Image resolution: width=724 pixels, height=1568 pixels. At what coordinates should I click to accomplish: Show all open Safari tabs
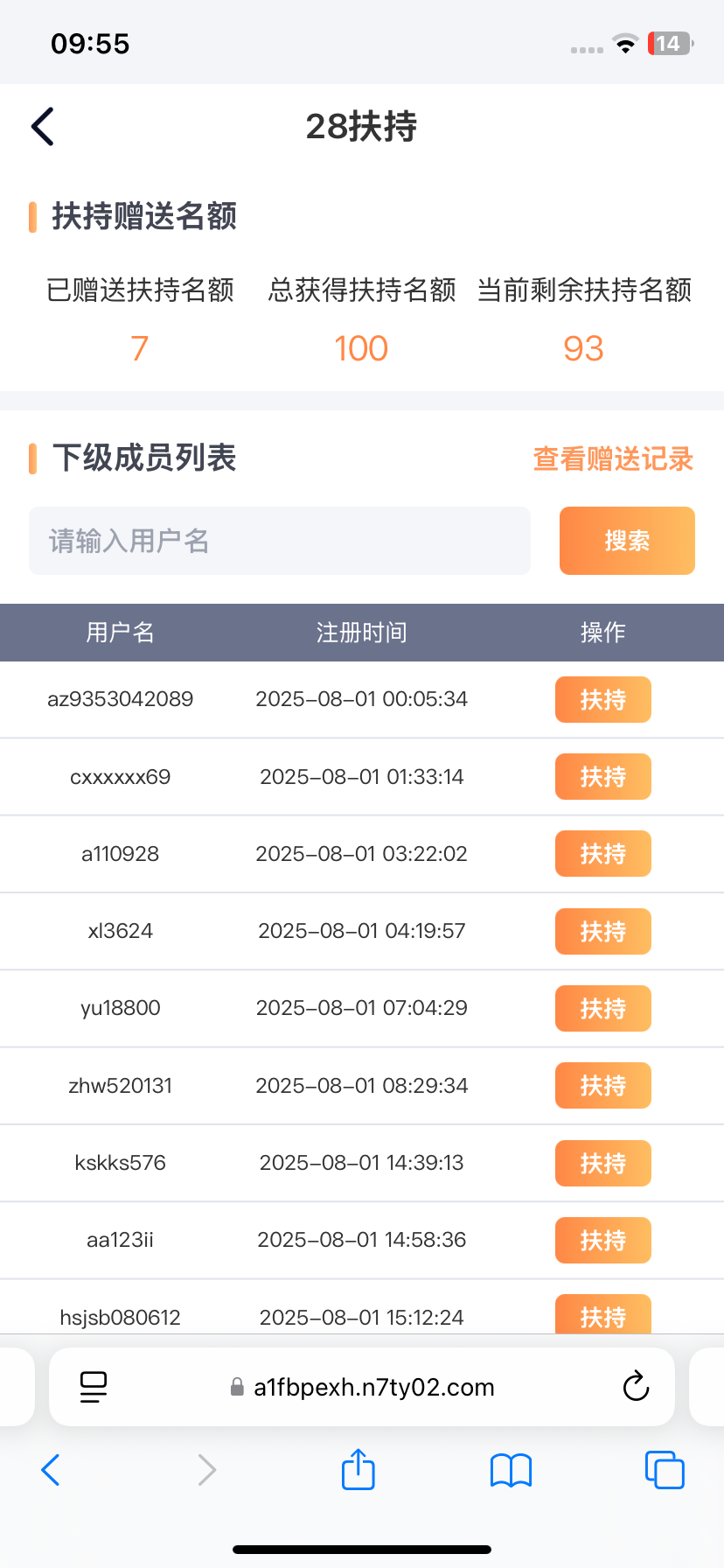(665, 1470)
